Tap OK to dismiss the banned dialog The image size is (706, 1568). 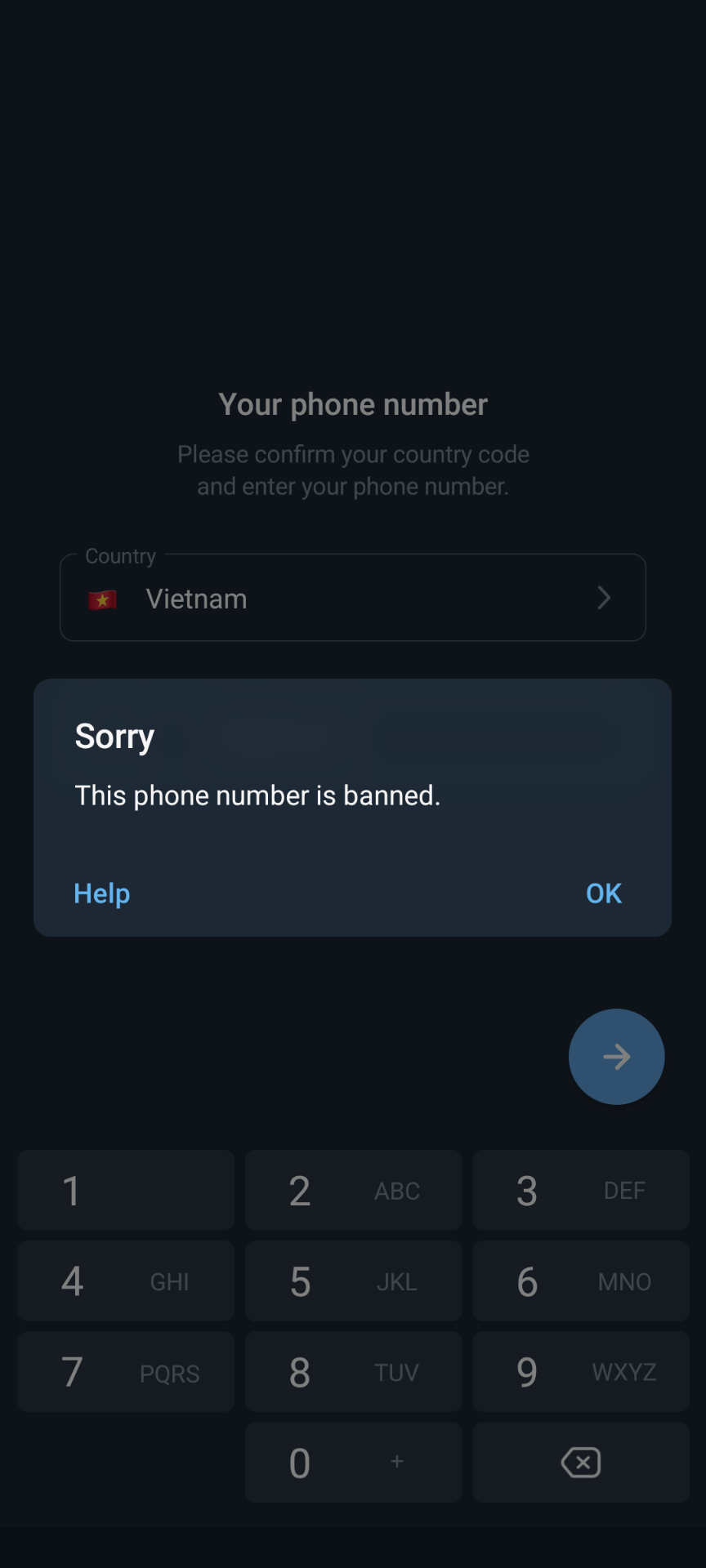pos(604,893)
